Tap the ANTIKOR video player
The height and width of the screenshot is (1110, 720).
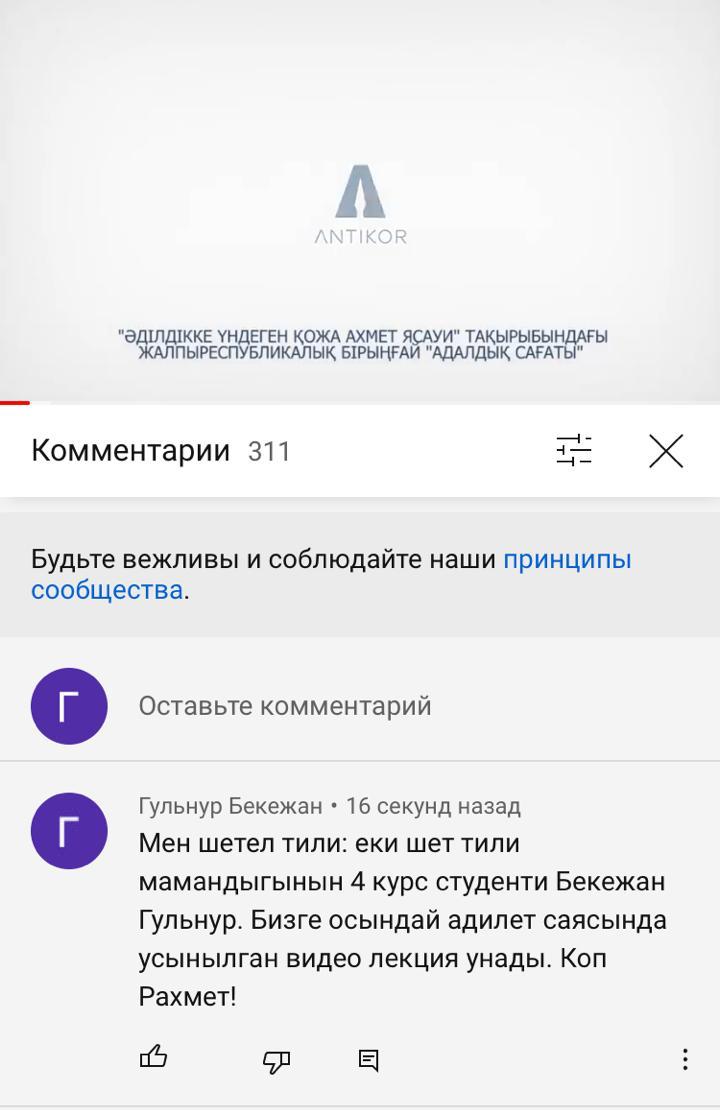[x=360, y=200]
